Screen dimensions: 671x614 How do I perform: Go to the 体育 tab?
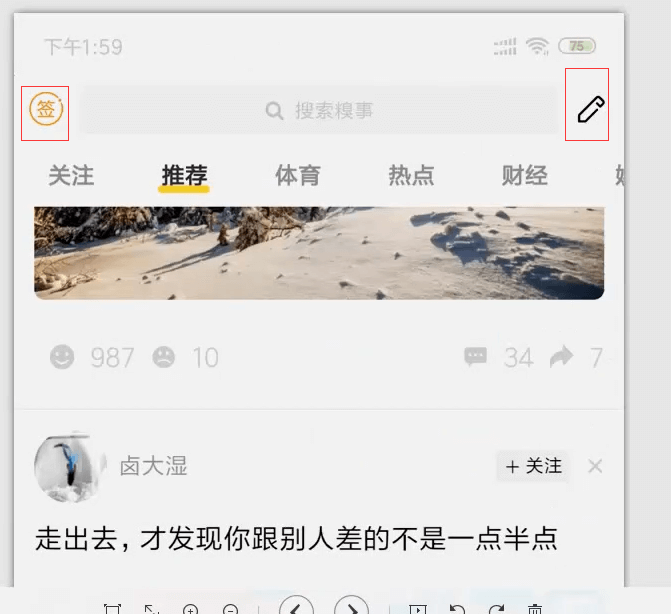pyautogui.click(x=298, y=176)
